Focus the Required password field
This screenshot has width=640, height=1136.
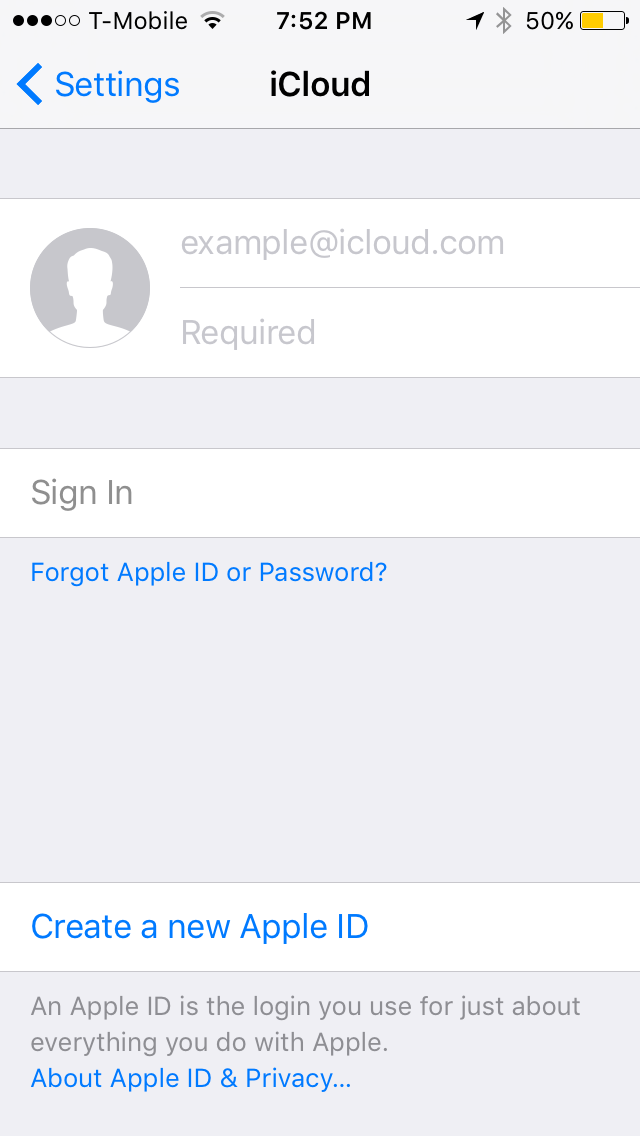coord(400,332)
